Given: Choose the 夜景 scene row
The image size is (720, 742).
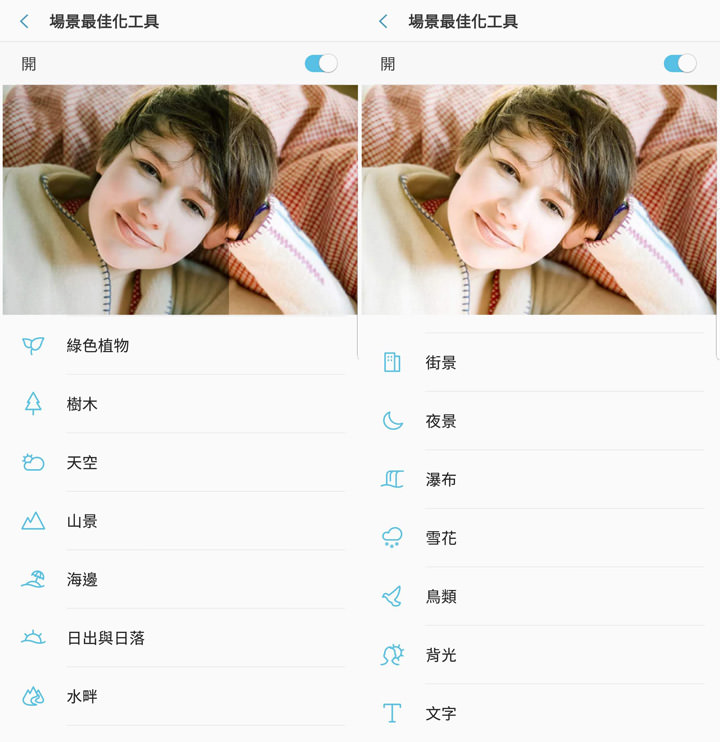Looking at the screenshot, I should click(x=441, y=421).
